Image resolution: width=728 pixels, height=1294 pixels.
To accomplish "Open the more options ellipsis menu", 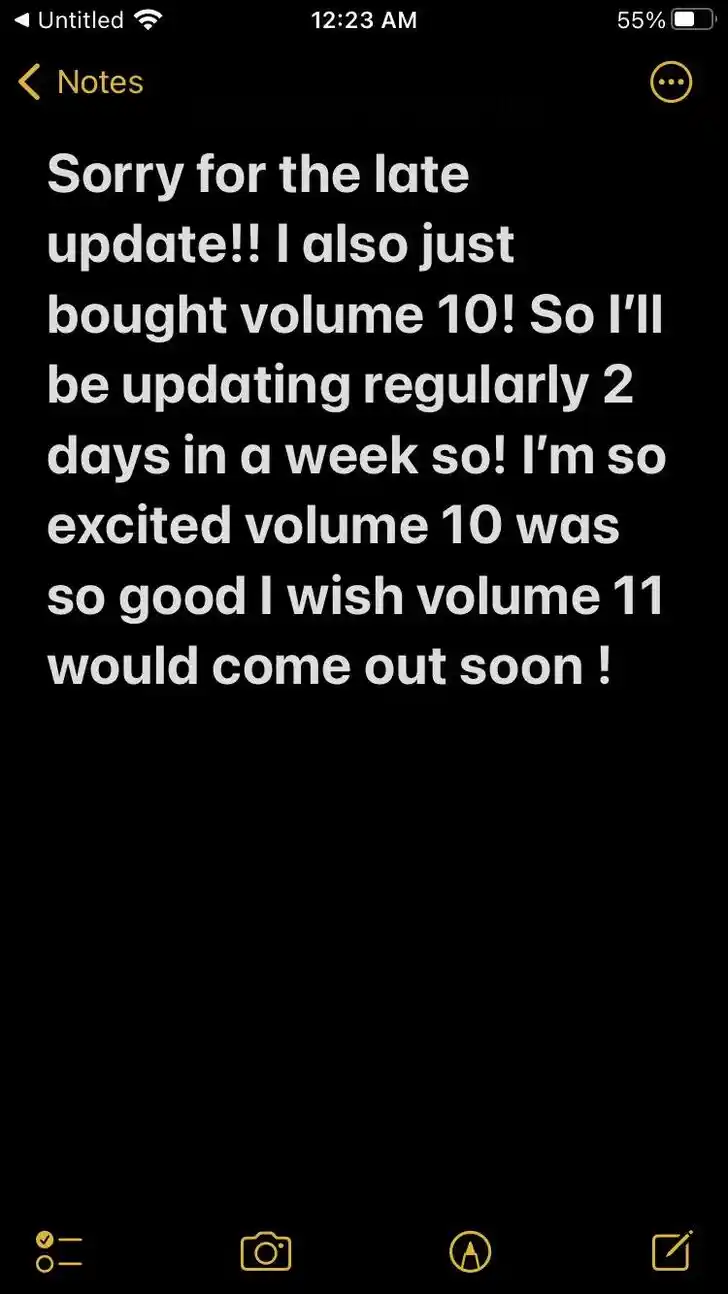I will click(x=671, y=82).
